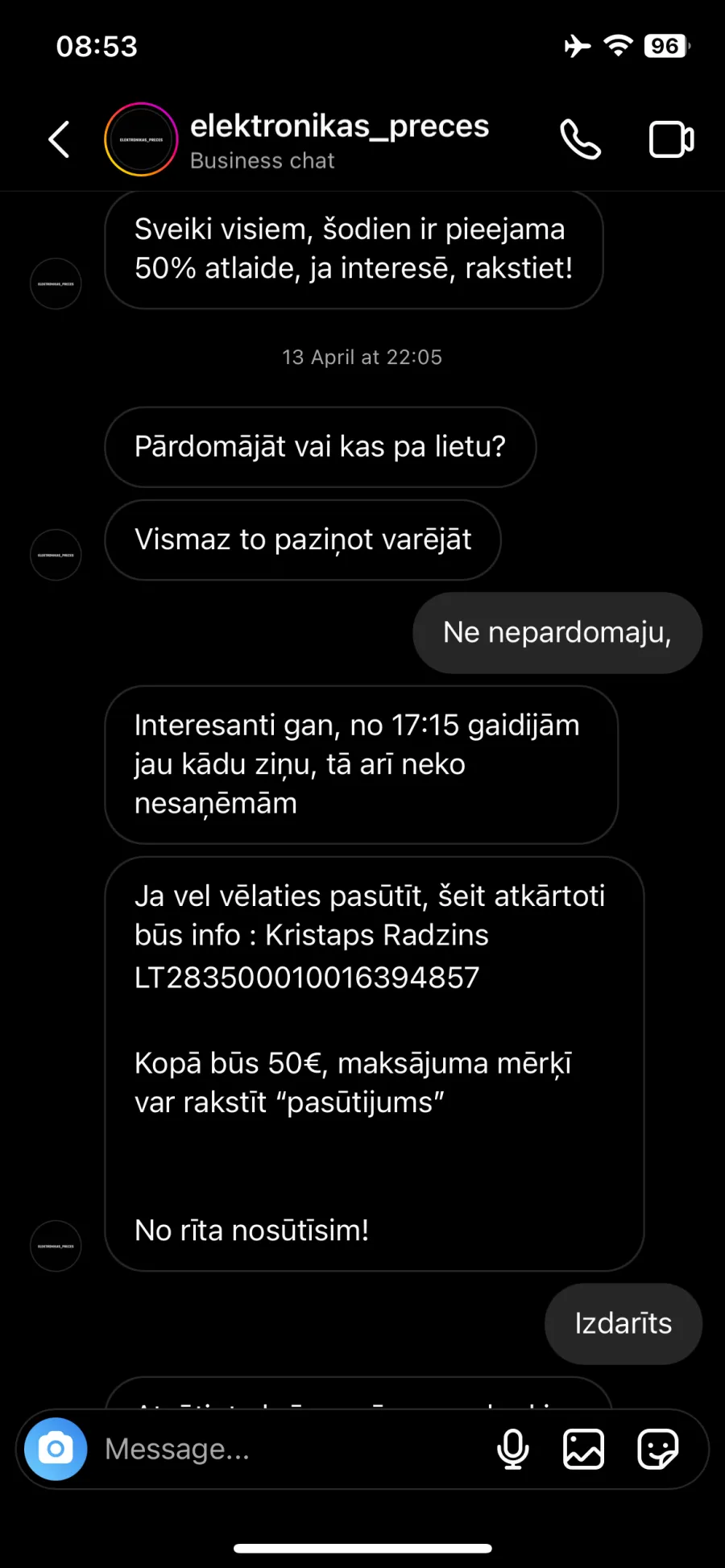View the elektronikas_preces story avatar
Viewport: 725px width, 1568px height.
(x=141, y=139)
